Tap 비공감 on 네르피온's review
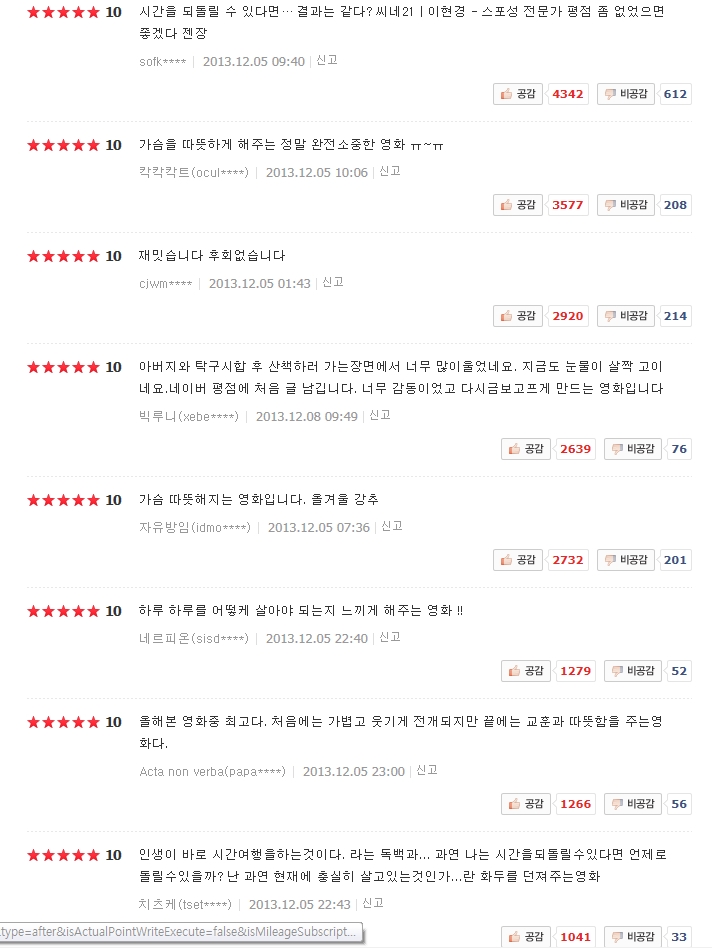 point(632,671)
